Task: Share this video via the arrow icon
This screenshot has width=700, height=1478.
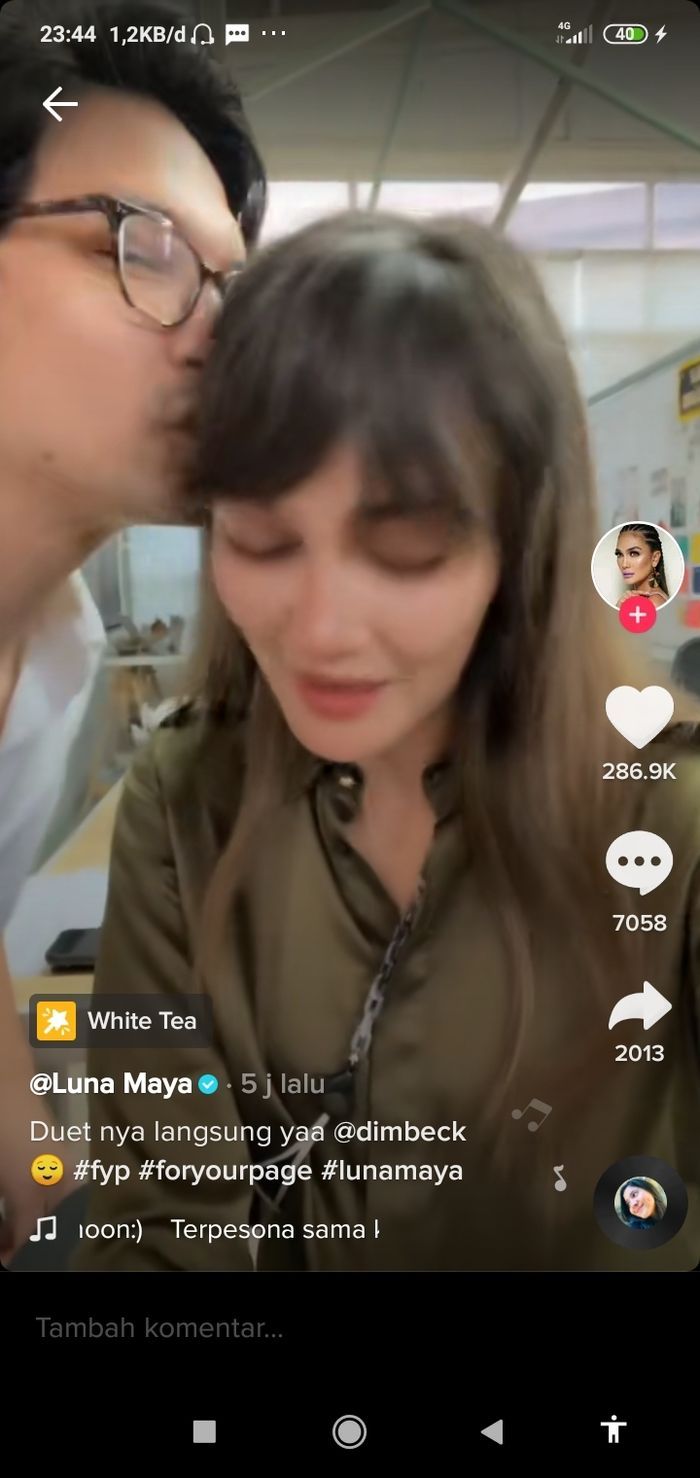Action: (640, 1007)
